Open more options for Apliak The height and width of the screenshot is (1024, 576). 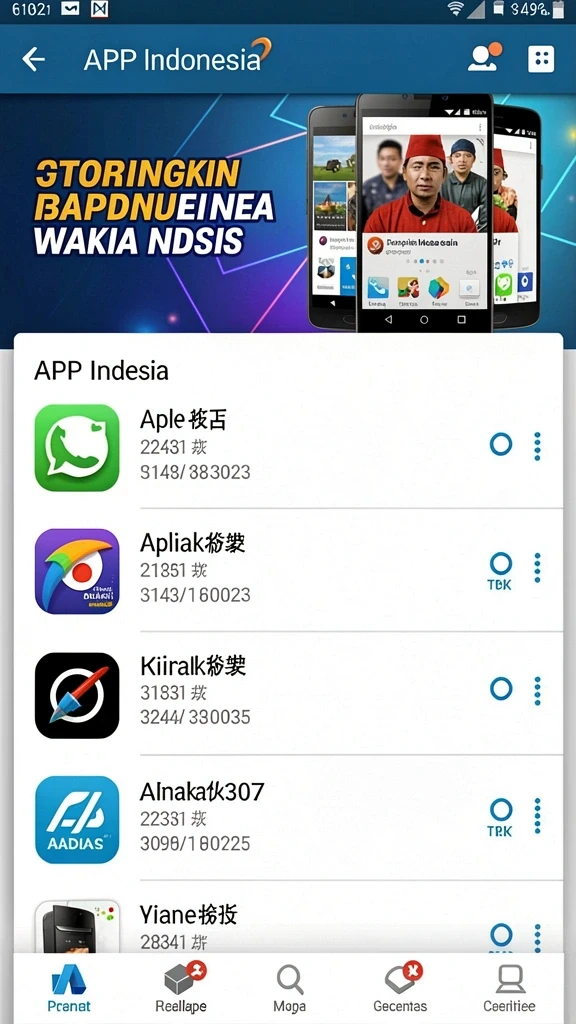point(537,568)
